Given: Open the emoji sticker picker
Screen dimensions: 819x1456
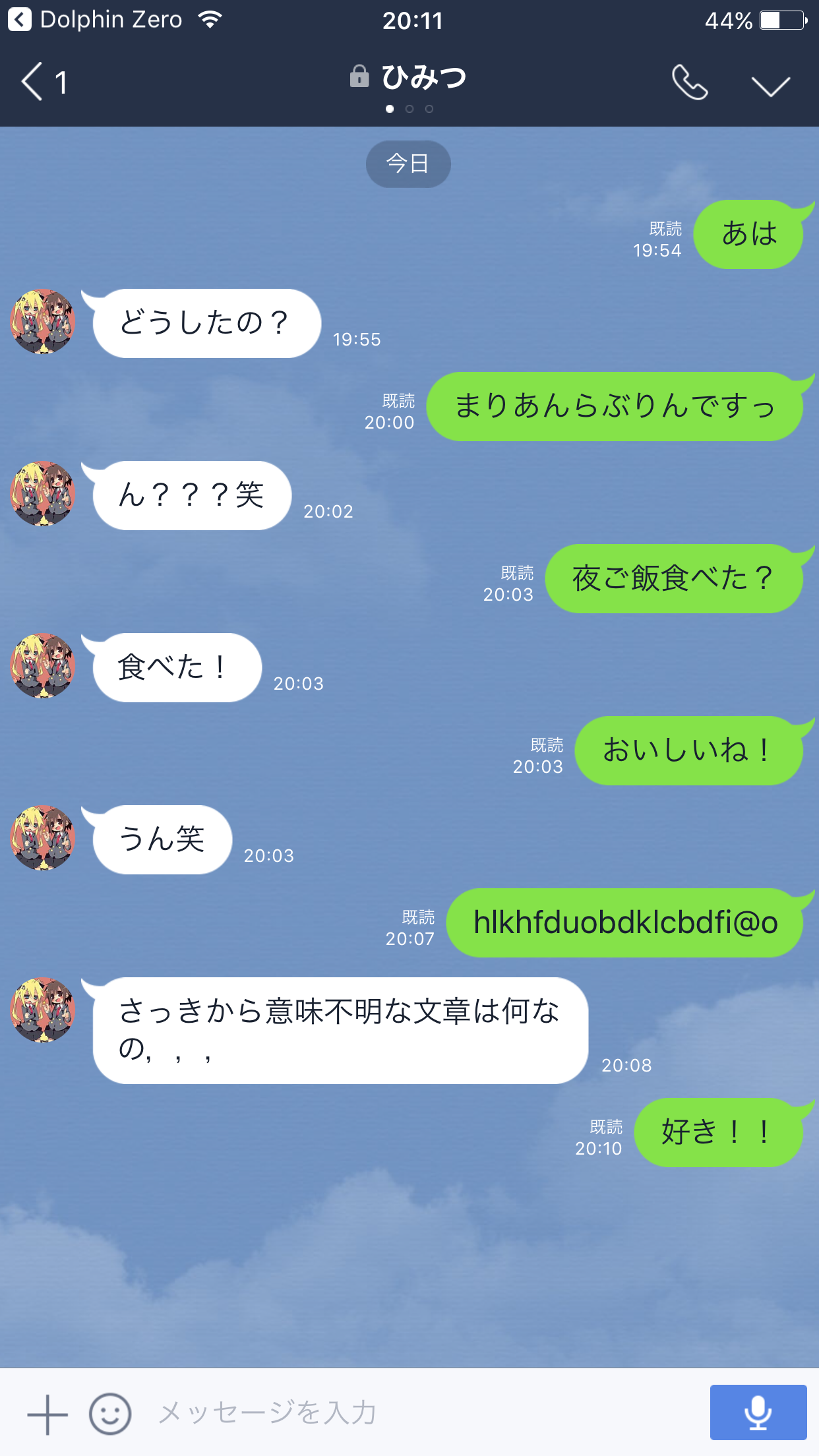Looking at the screenshot, I should point(110,1414).
